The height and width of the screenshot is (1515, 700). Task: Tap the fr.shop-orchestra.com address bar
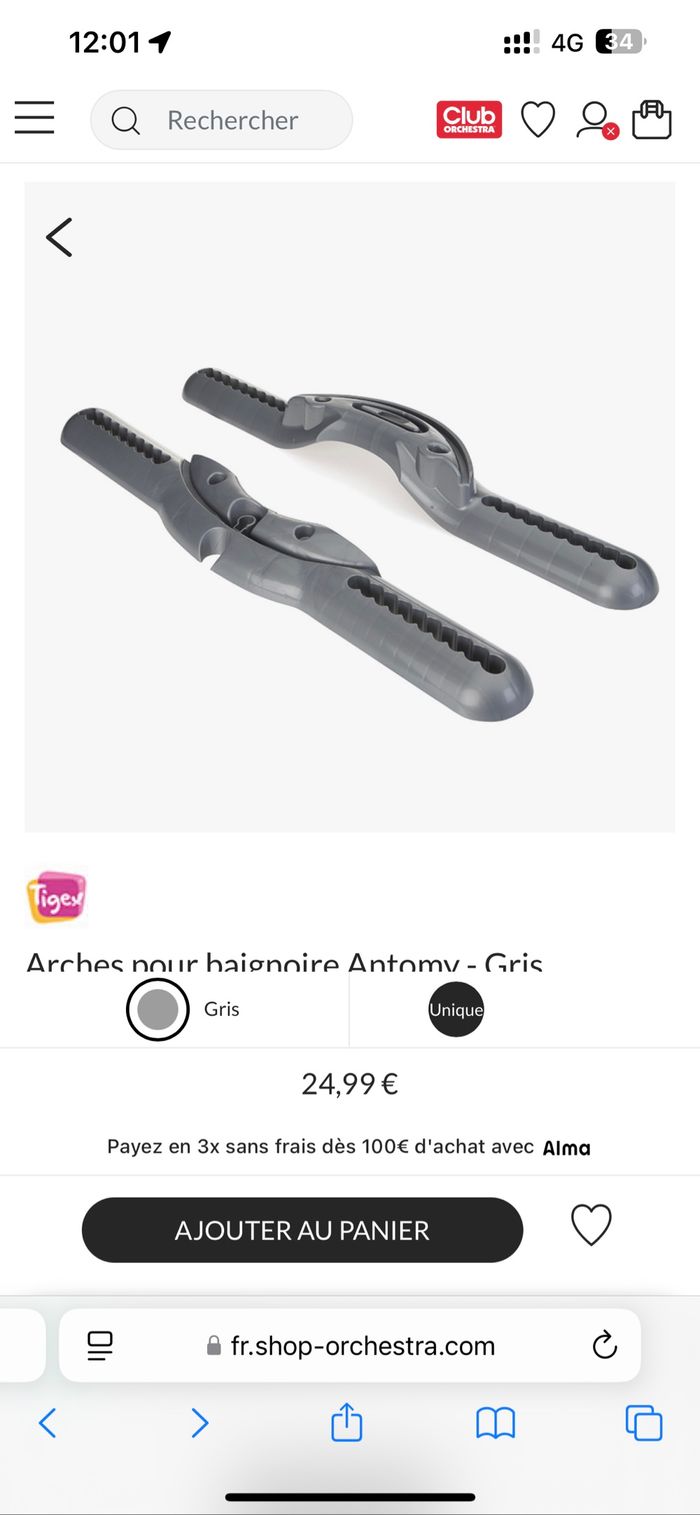pos(350,1346)
